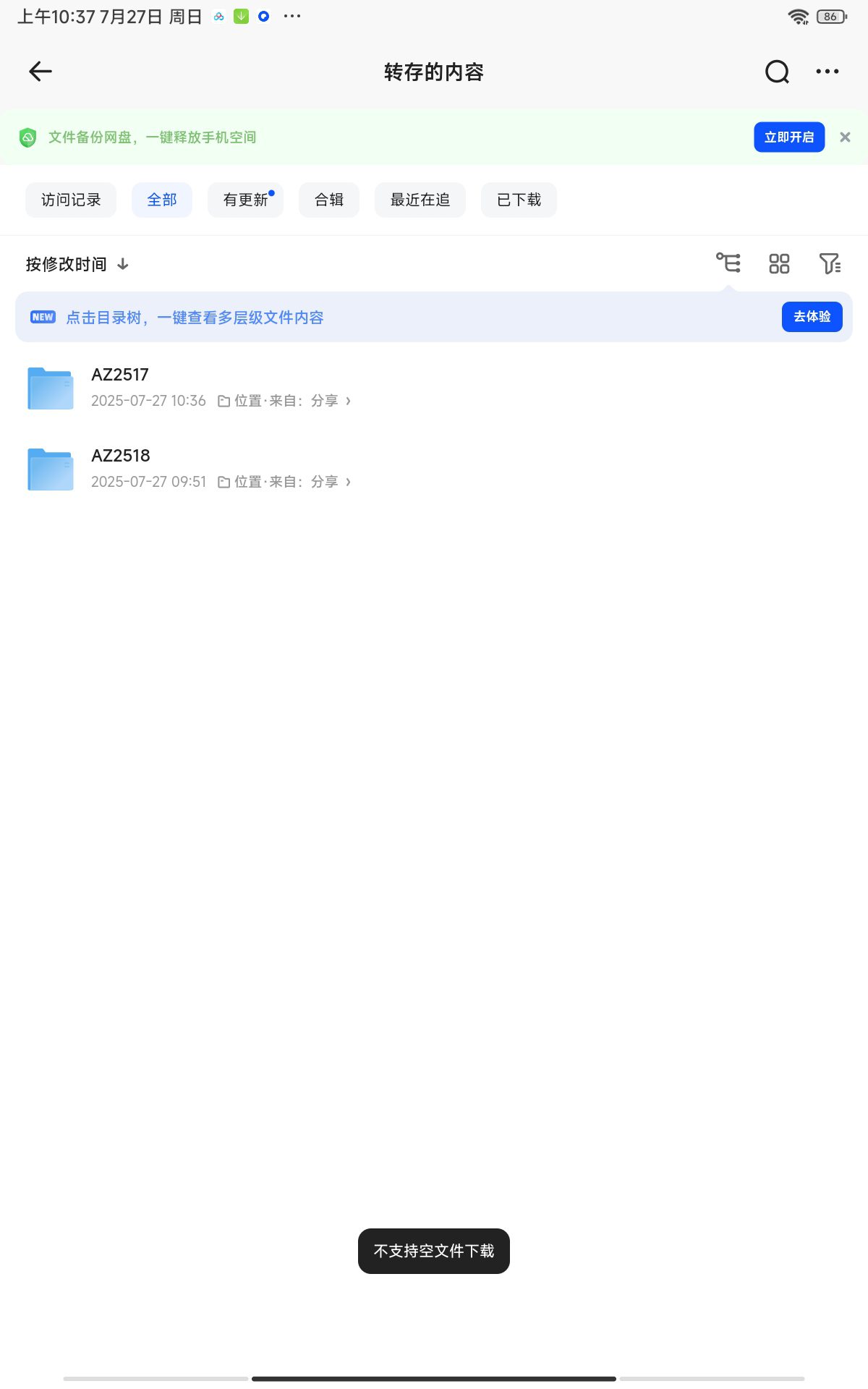This screenshot has height=1389, width=868.
Task: Switch to directory tree view
Action: (728, 263)
